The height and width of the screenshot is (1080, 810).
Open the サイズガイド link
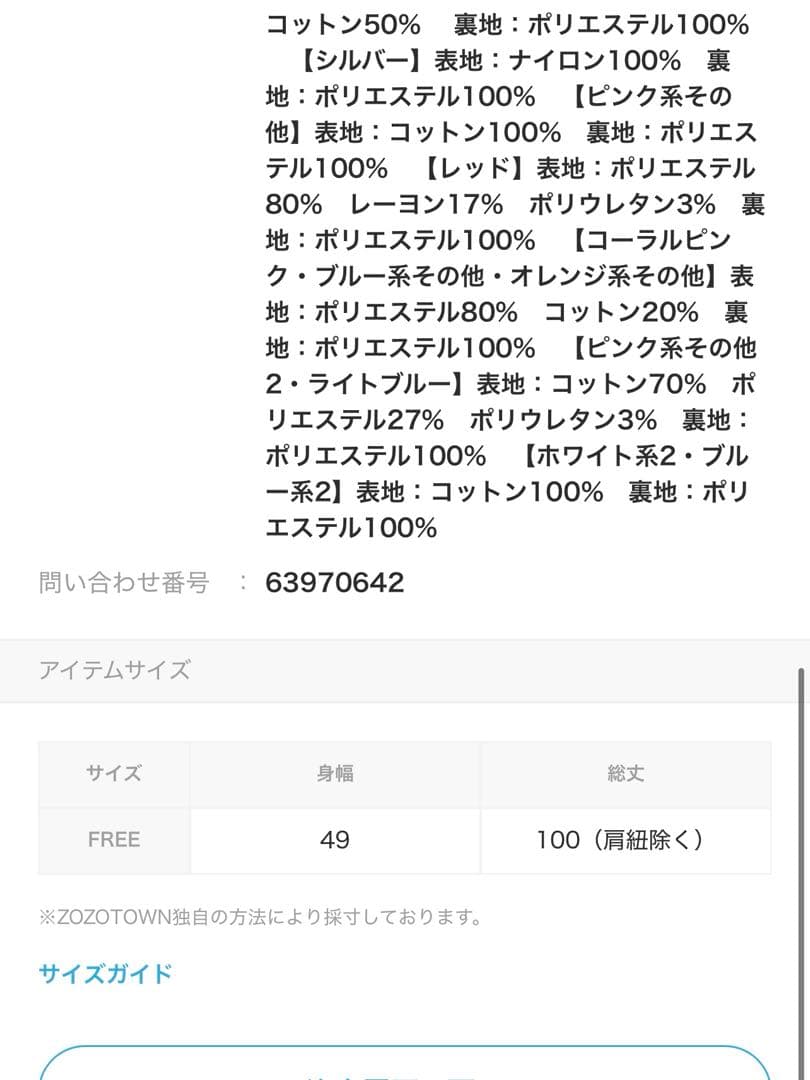(105, 974)
